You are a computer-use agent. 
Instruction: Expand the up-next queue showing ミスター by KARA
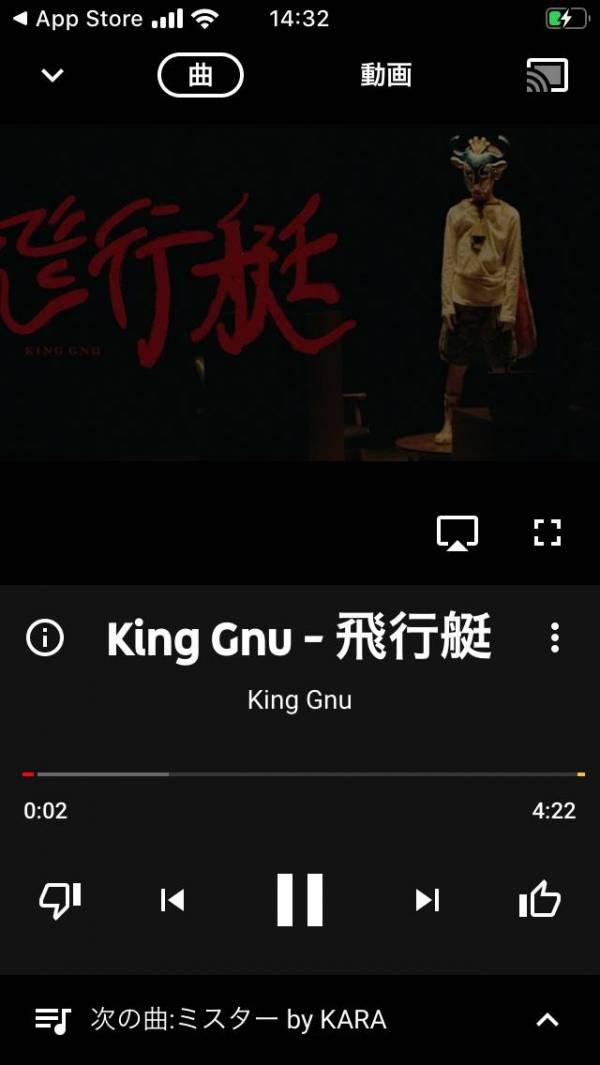click(548, 1019)
